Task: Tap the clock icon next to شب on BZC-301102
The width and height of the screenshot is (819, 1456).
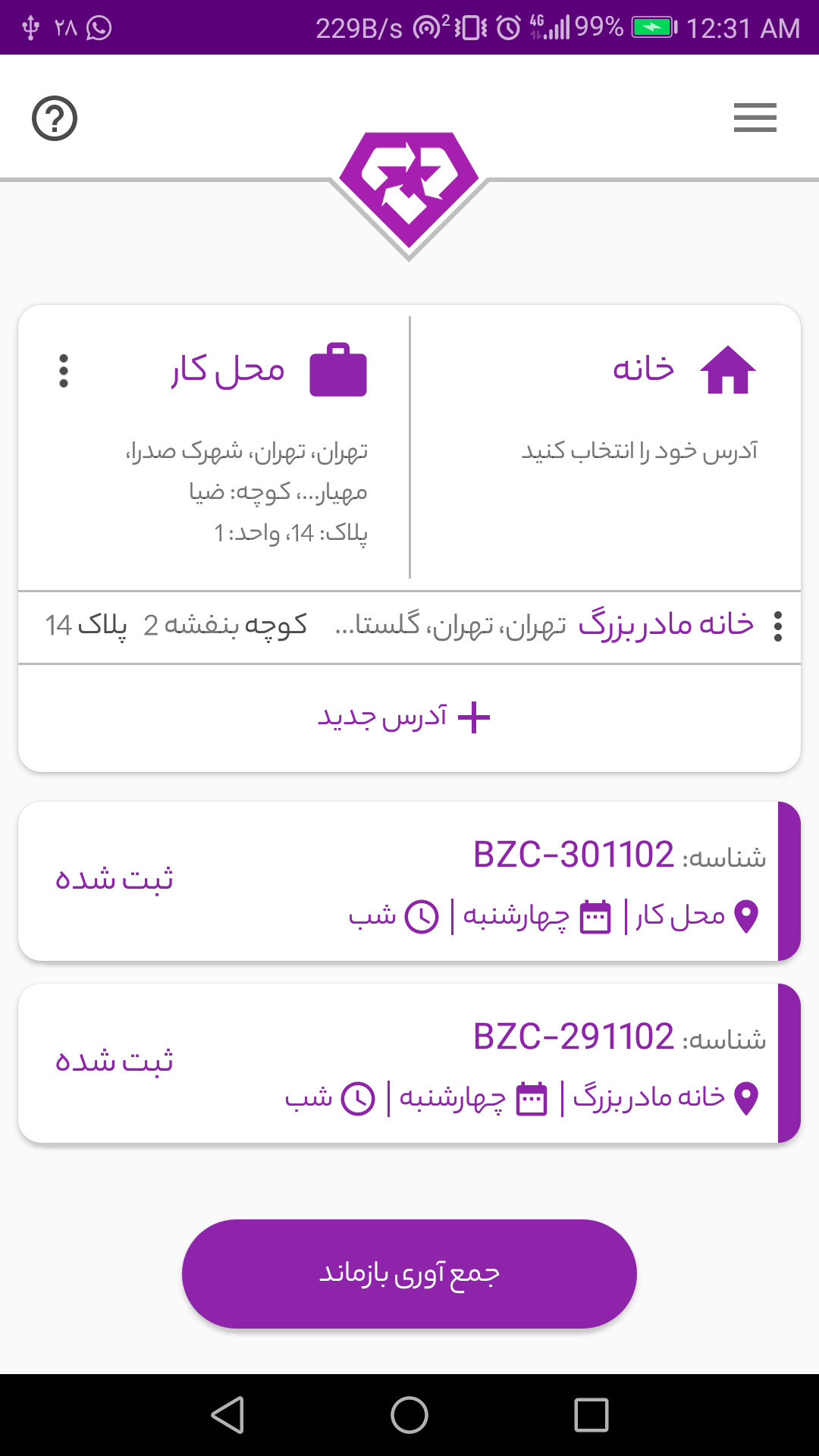Action: (x=423, y=916)
